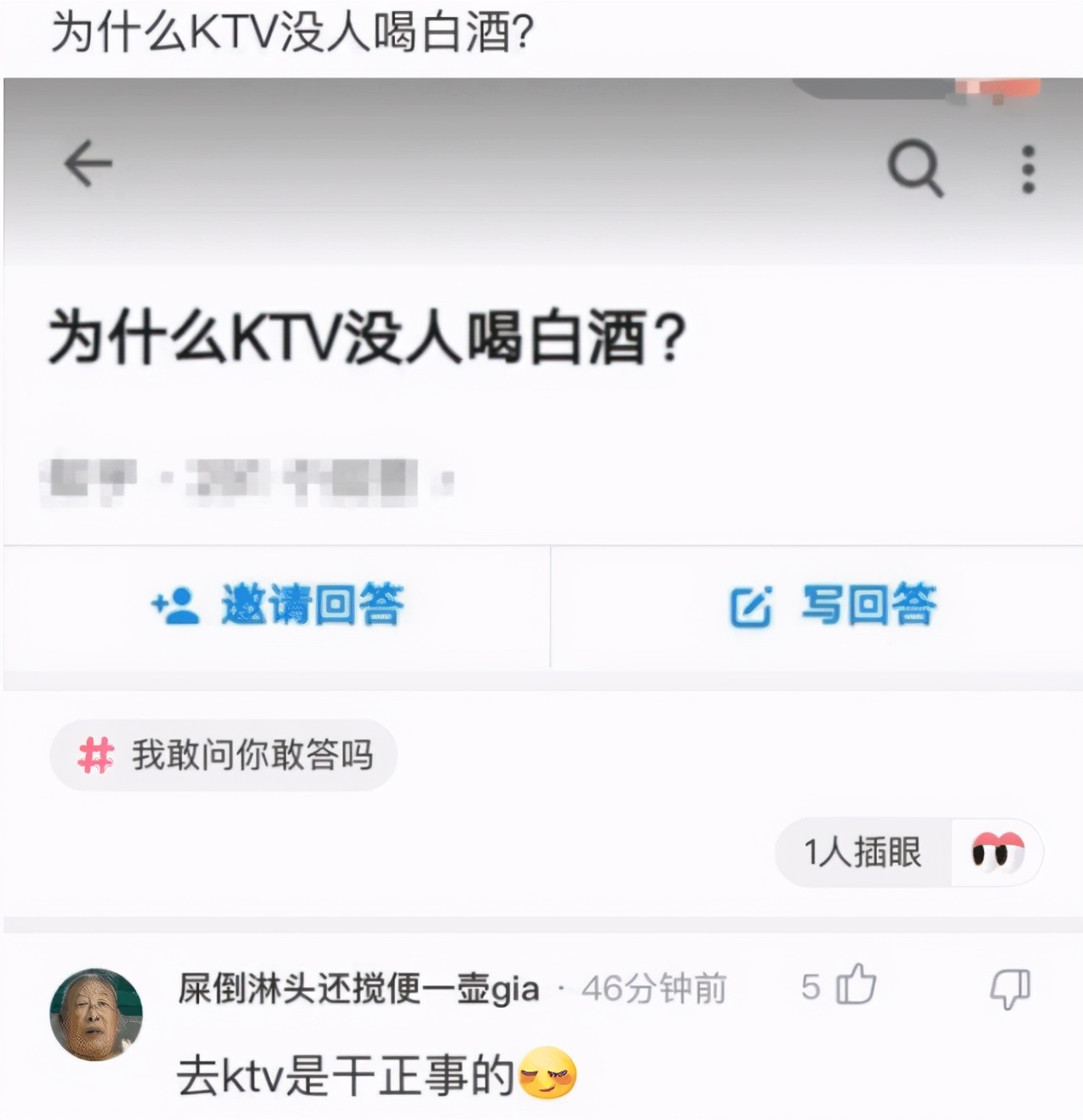Select the comment username 屎倒淋头还搅便一壶gia
The height and width of the screenshot is (1120, 1083).
coord(358,987)
